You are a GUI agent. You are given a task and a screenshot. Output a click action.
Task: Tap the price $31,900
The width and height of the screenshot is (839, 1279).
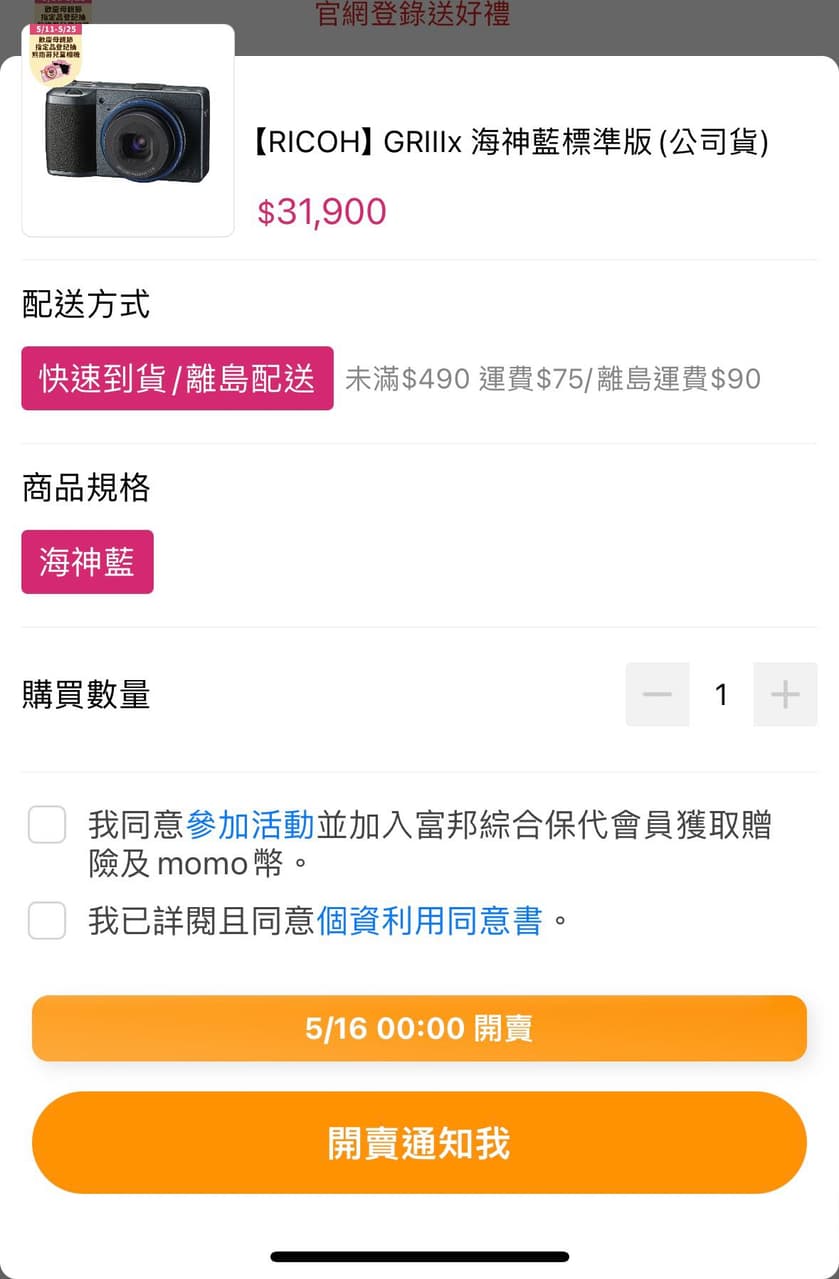[x=321, y=212]
